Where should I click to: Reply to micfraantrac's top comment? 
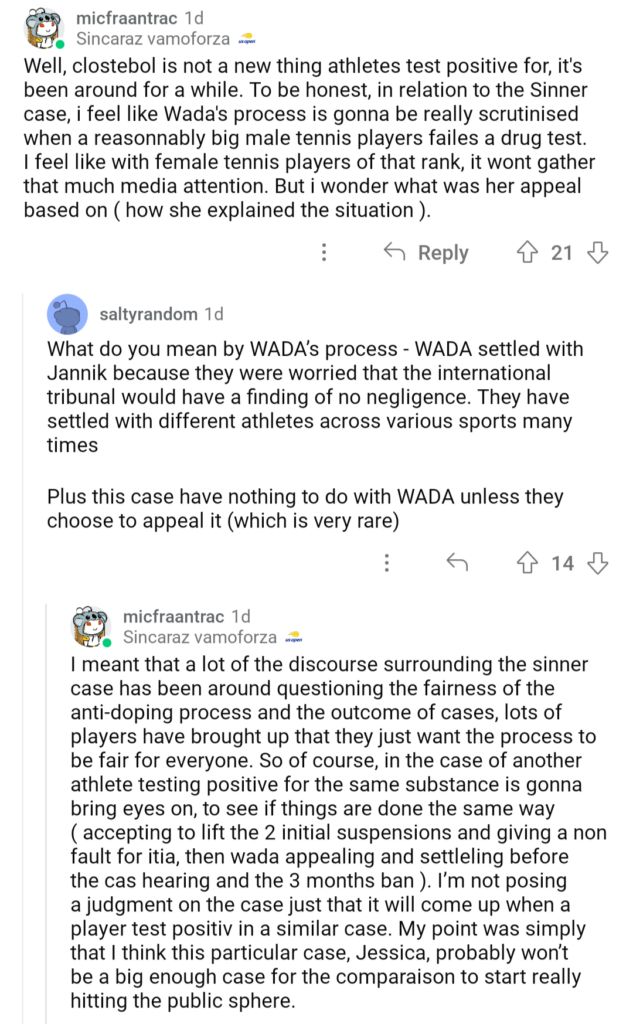tap(426, 252)
